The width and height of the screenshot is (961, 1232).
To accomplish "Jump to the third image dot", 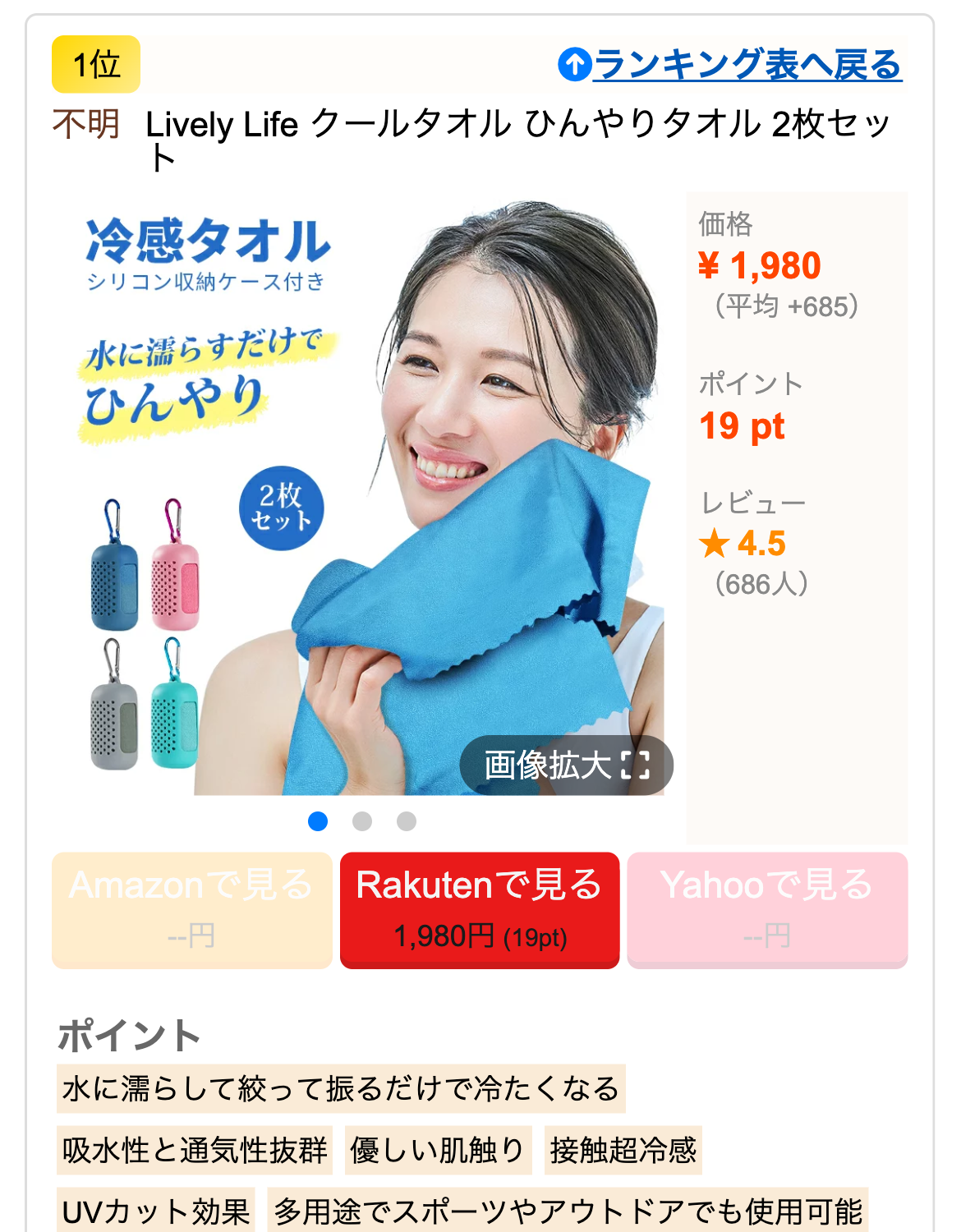I will [x=407, y=821].
